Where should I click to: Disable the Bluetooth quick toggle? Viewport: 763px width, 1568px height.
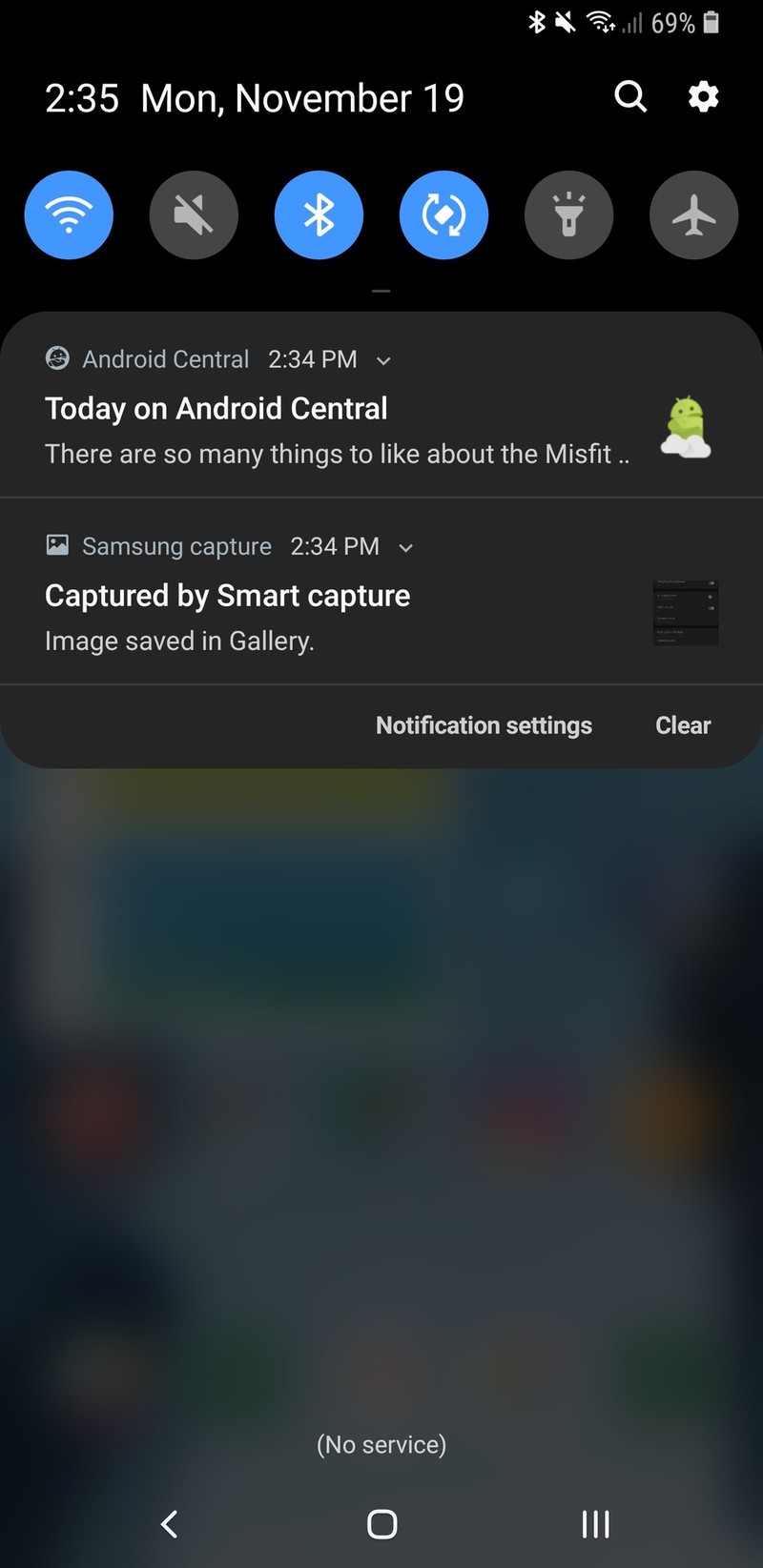tap(319, 215)
